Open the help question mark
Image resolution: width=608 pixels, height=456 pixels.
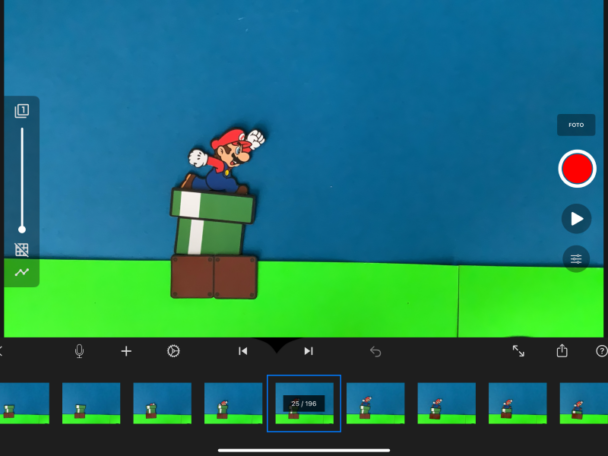[601, 351]
